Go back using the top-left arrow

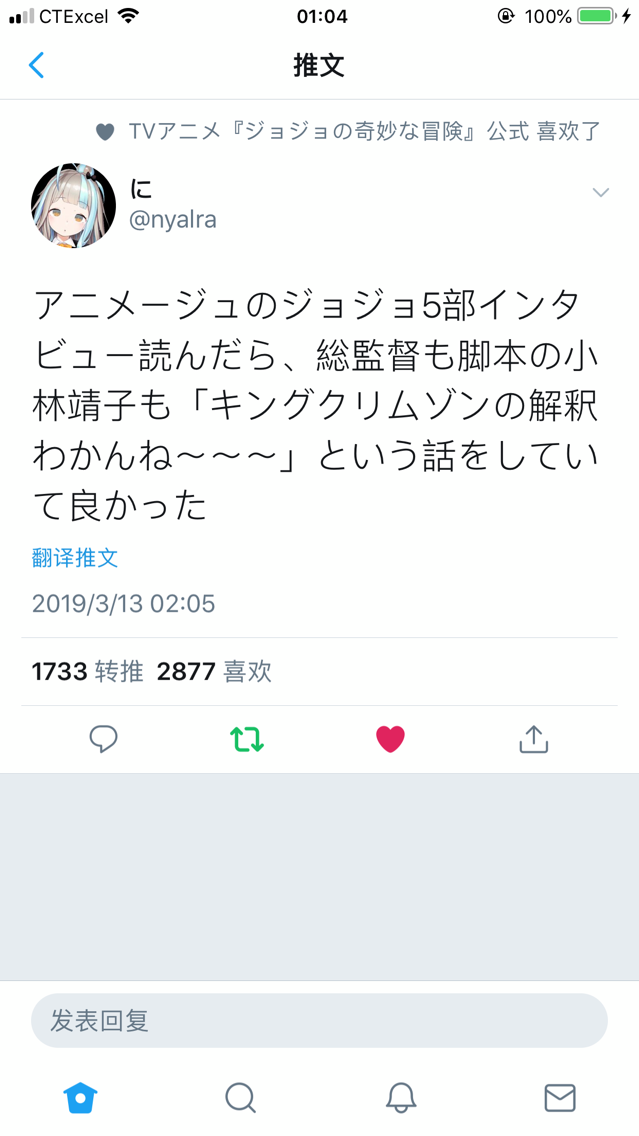pos(37,66)
